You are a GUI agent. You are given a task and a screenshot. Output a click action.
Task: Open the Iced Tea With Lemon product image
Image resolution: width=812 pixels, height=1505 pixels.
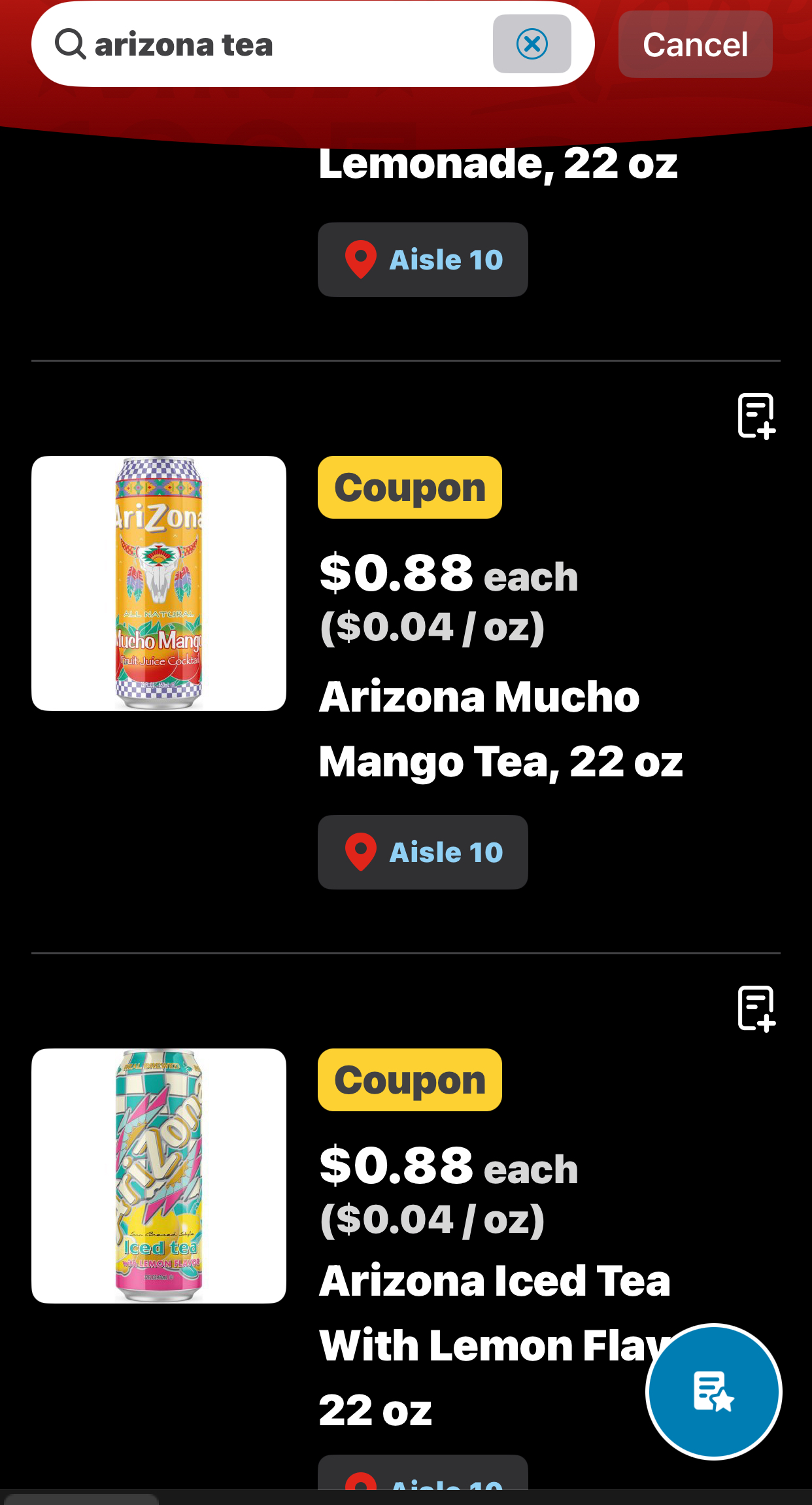[159, 1175]
